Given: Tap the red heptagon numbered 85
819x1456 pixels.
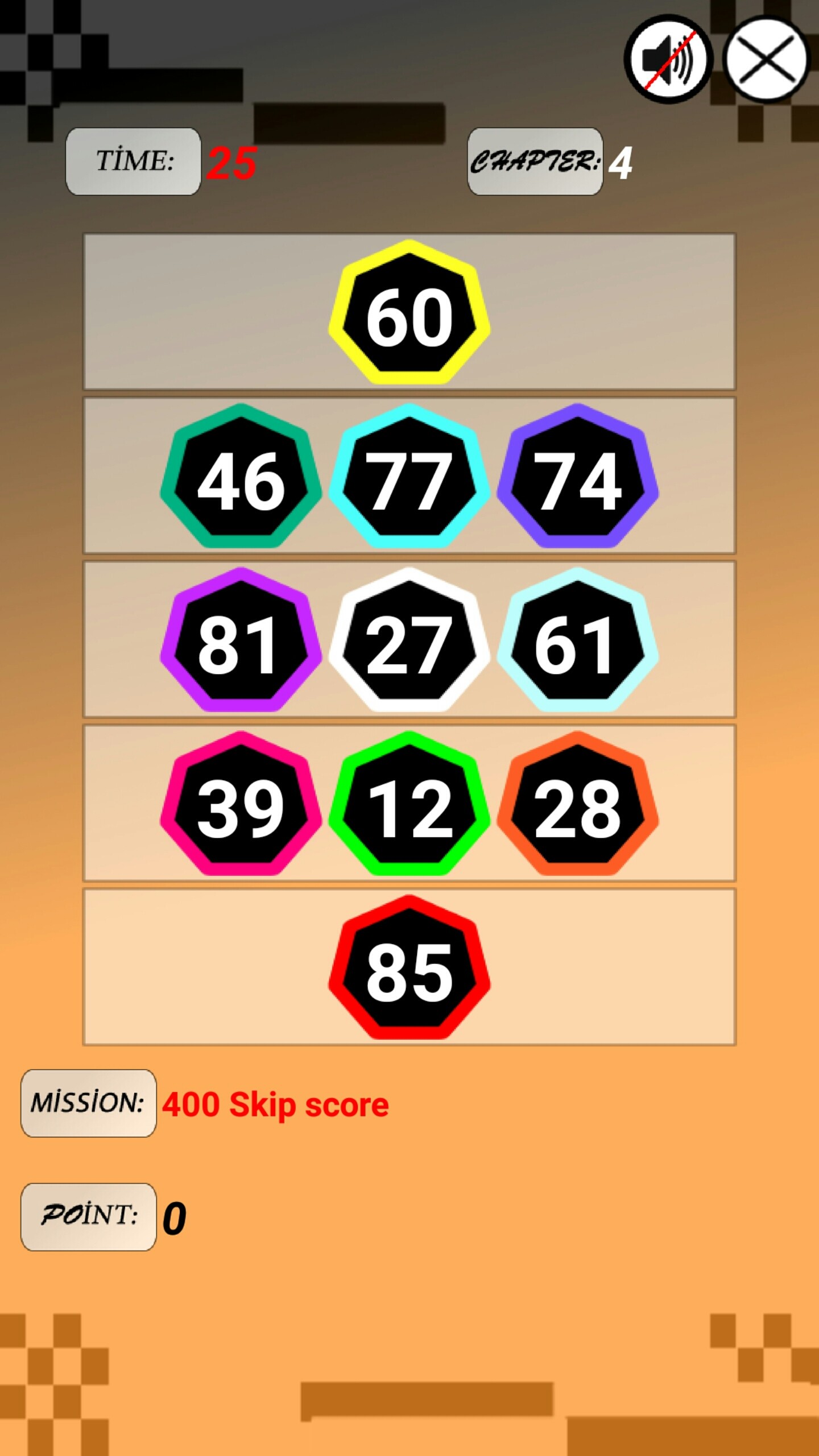Looking at the screenshot, I should coord(409,969).
